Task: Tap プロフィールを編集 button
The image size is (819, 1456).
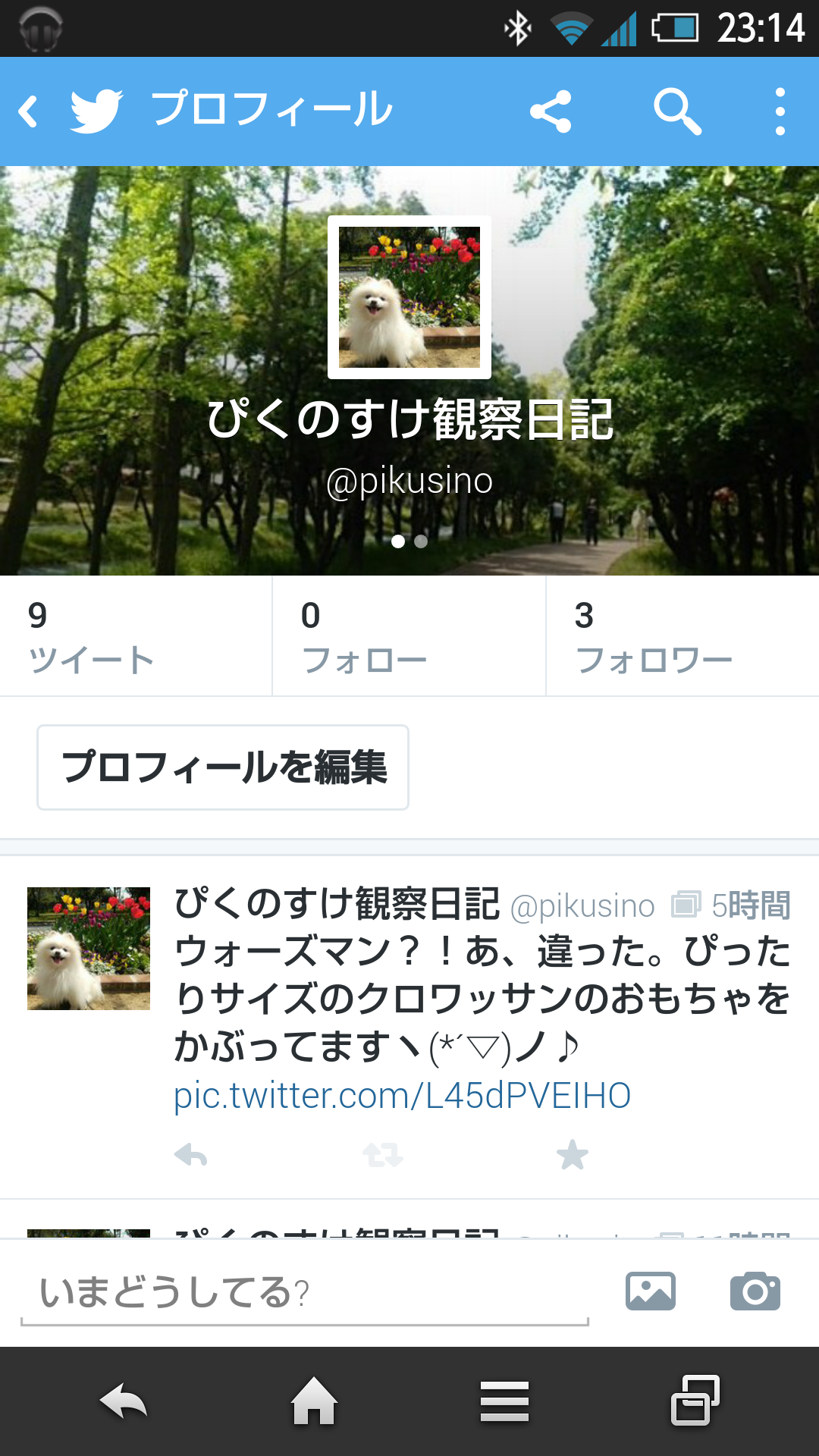Action: 223,767
